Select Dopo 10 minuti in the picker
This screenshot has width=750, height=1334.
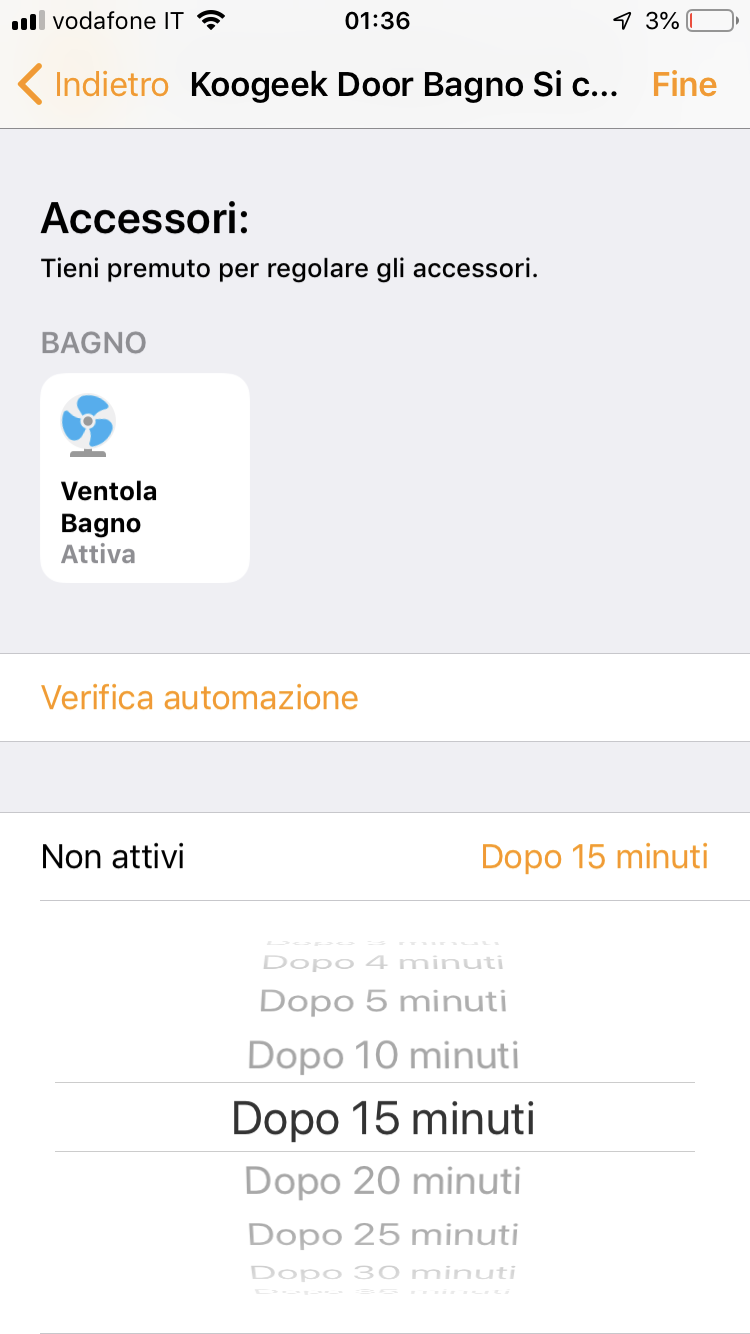tap(383, 1055)
